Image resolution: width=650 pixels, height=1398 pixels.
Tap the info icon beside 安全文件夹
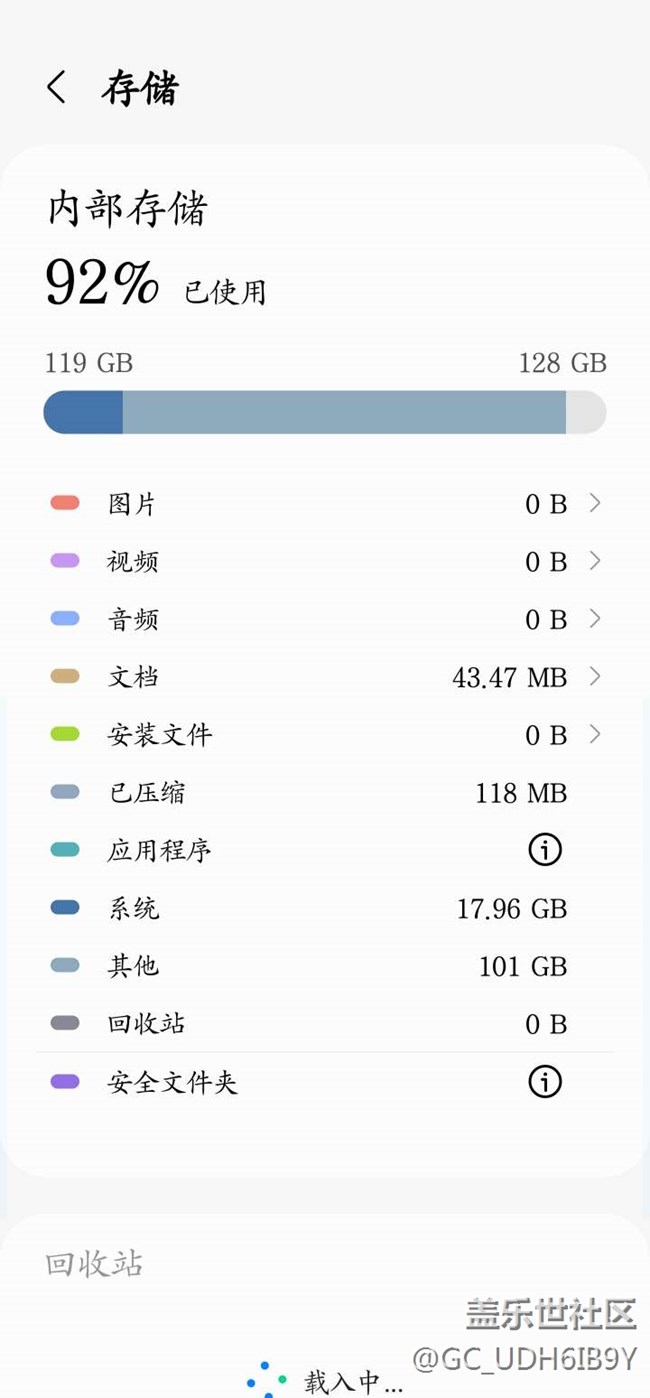(x=545, y=1081)
